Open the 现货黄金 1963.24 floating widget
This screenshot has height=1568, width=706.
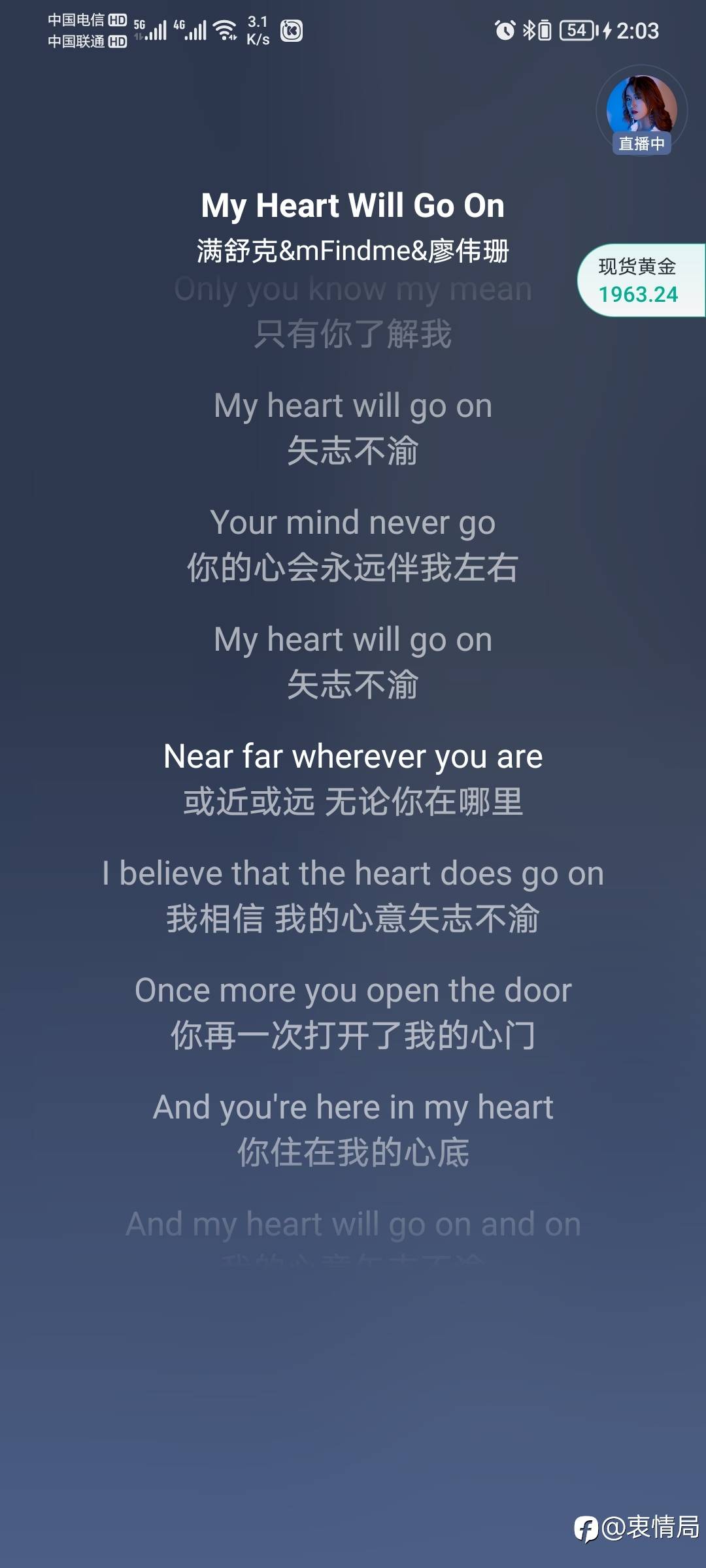coord(639,281)
